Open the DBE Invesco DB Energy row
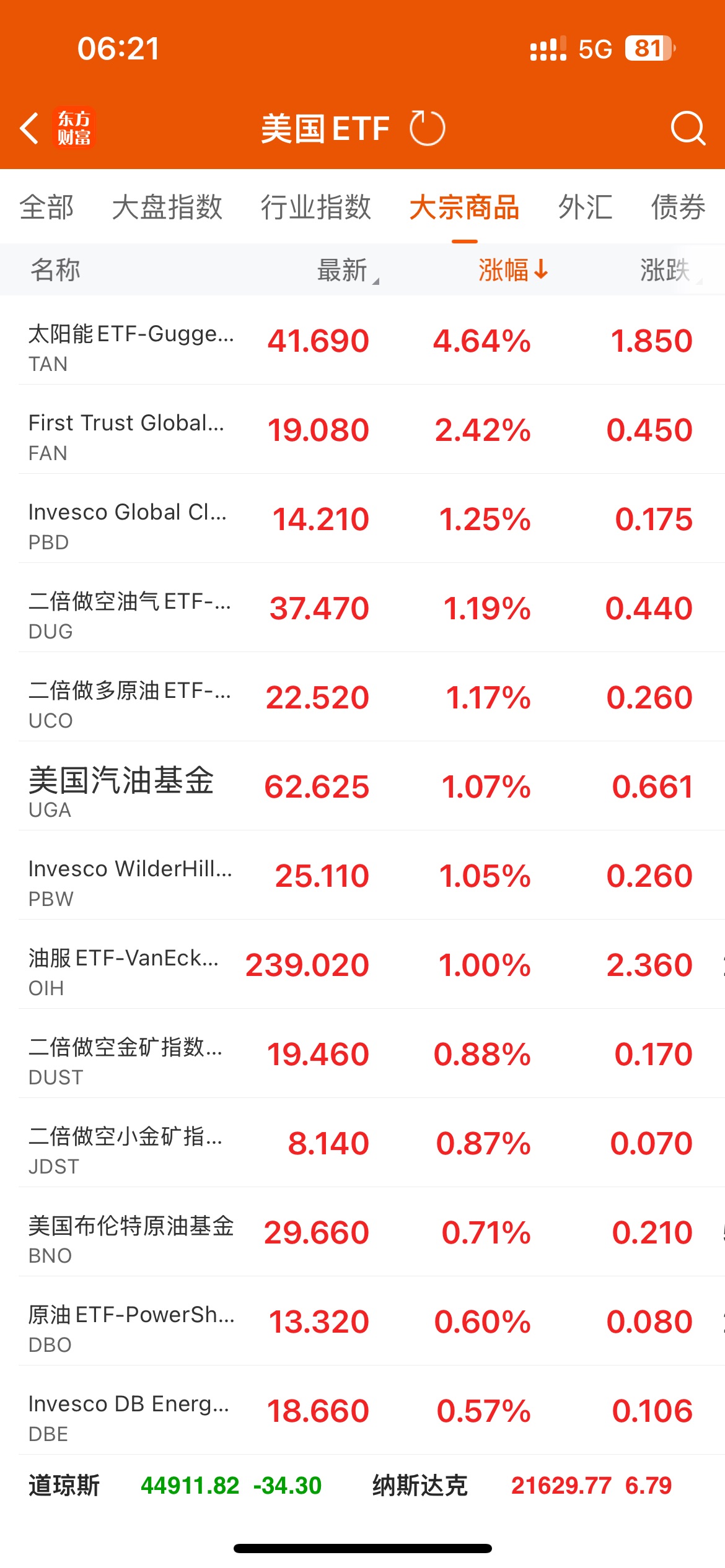The image size is (725, 1568). (362, 1411)
